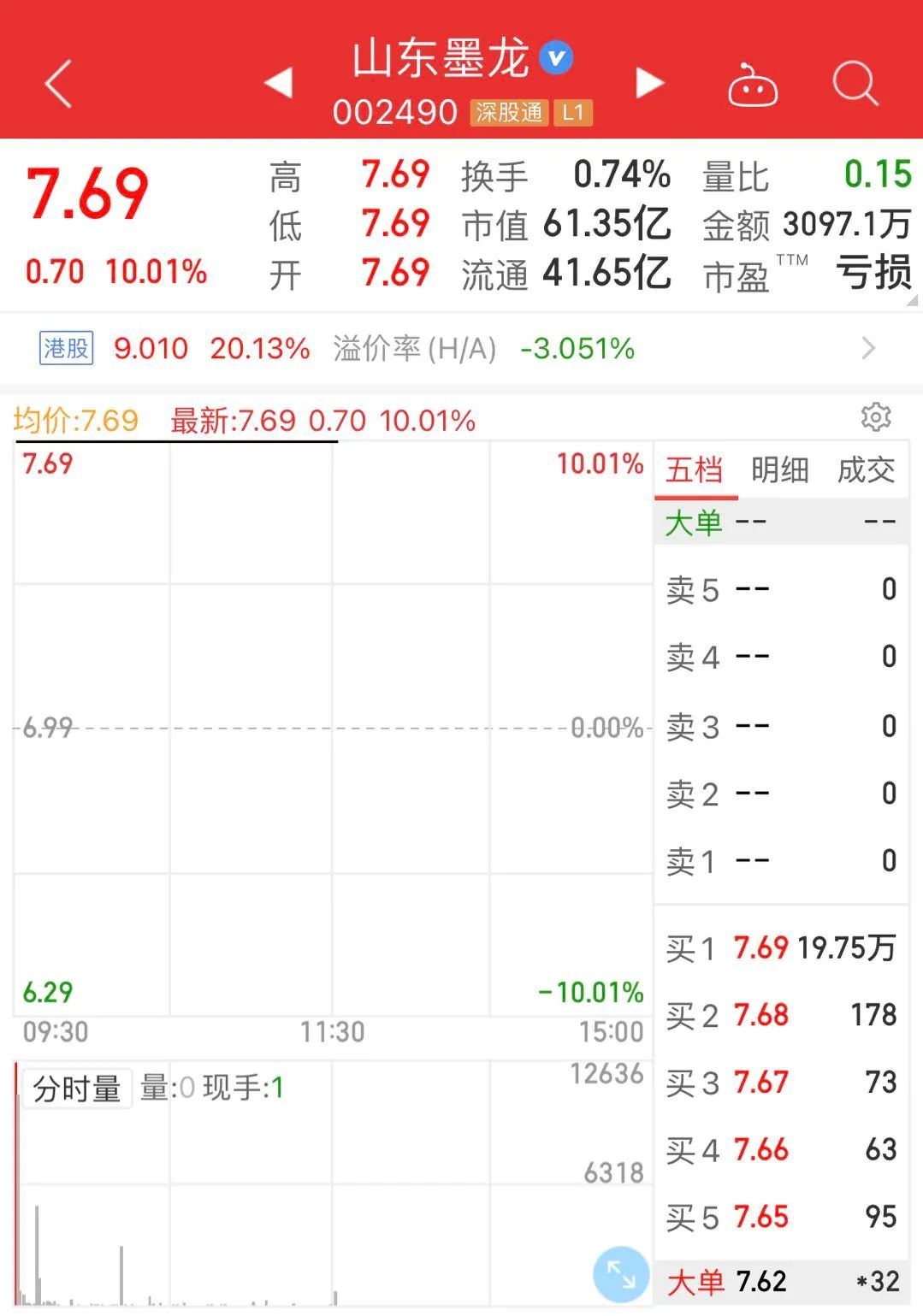This screenshot has width=923, height=1316.
Task: Open the robot assistant icon
Action: click(752, 86)
